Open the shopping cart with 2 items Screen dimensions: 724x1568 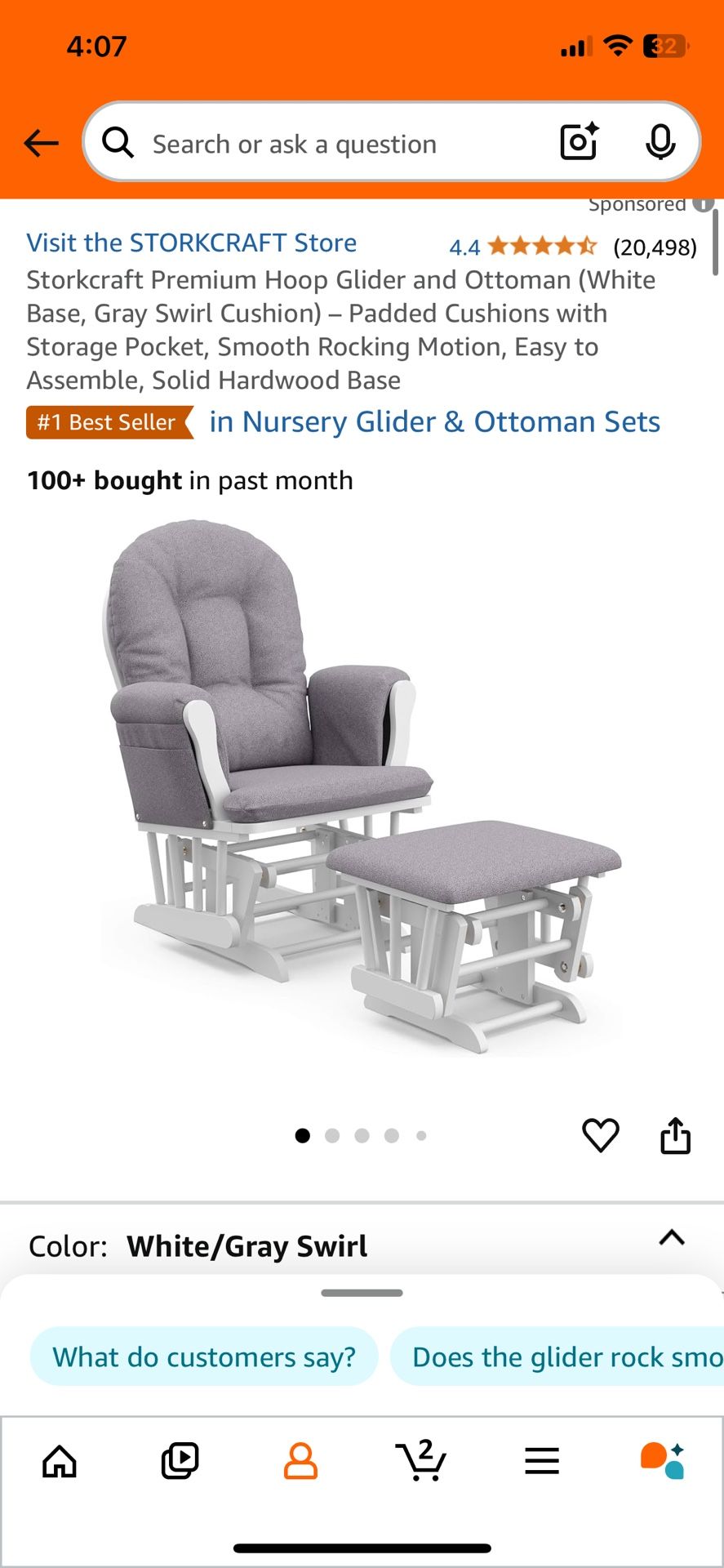[x=421, y=1461]
